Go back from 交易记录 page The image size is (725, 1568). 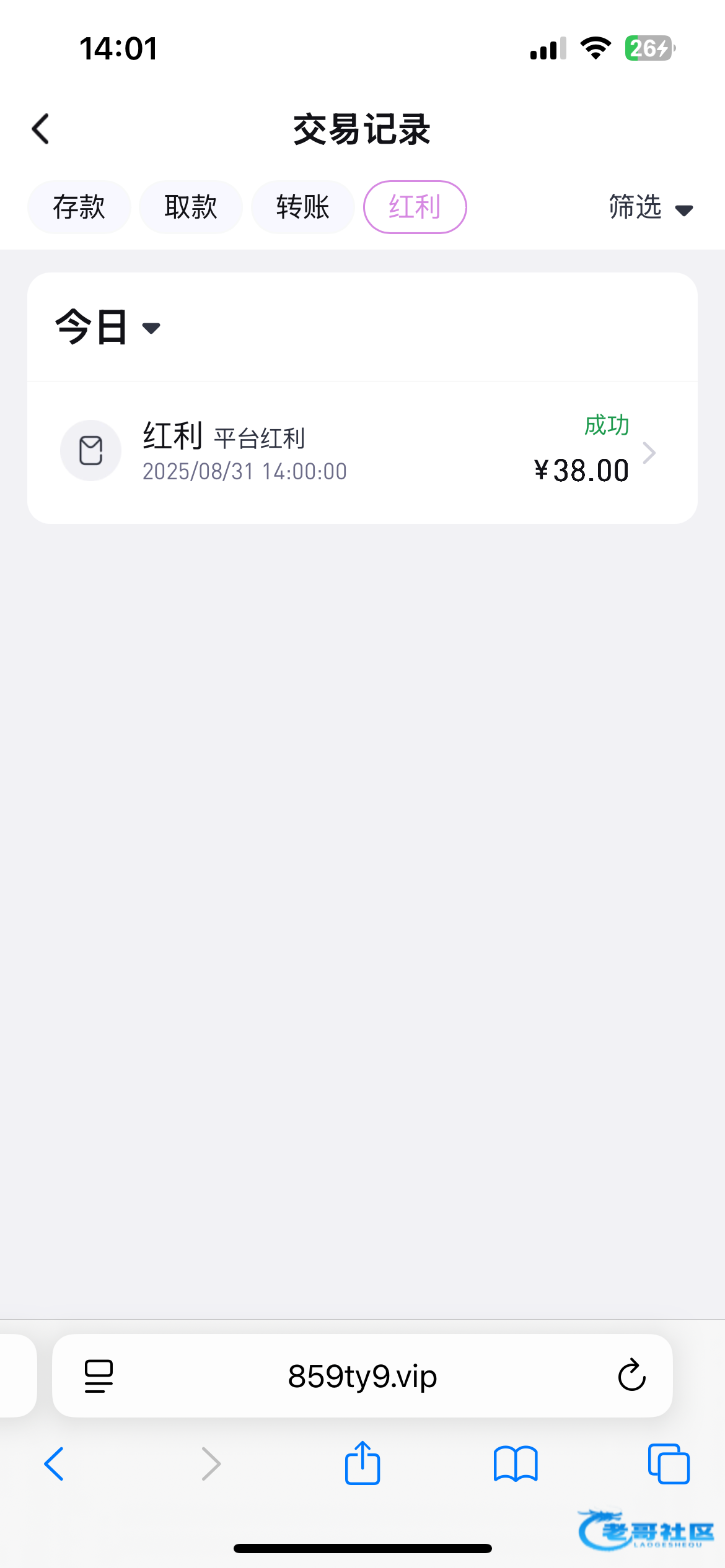(x=41, y=129)
